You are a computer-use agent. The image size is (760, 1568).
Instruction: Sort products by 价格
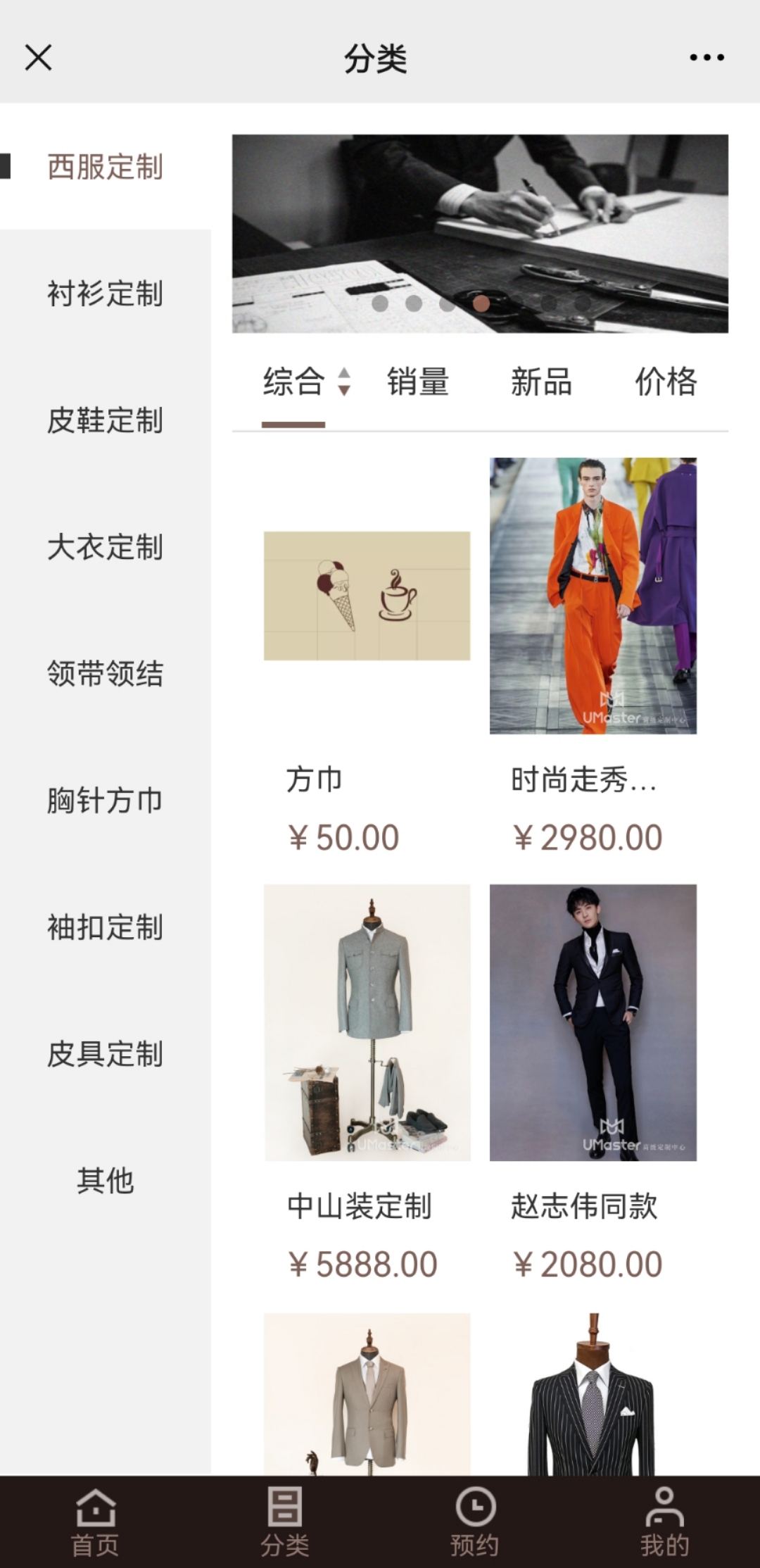click(666, 382)
